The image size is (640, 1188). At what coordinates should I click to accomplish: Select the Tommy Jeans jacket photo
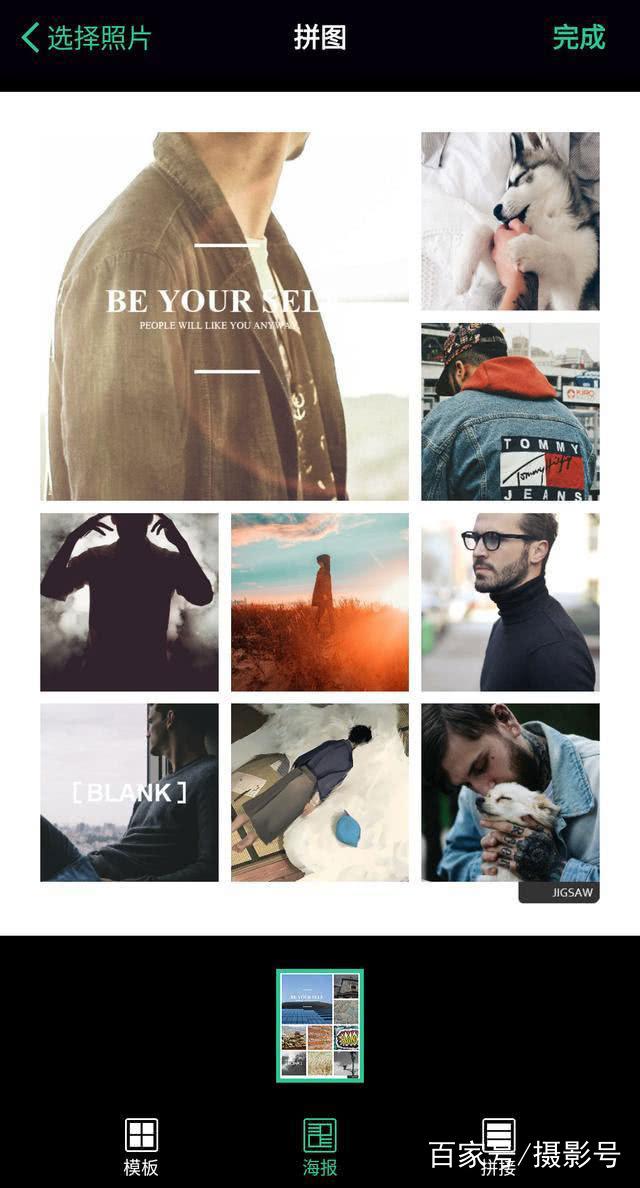(x=510, y=411)
